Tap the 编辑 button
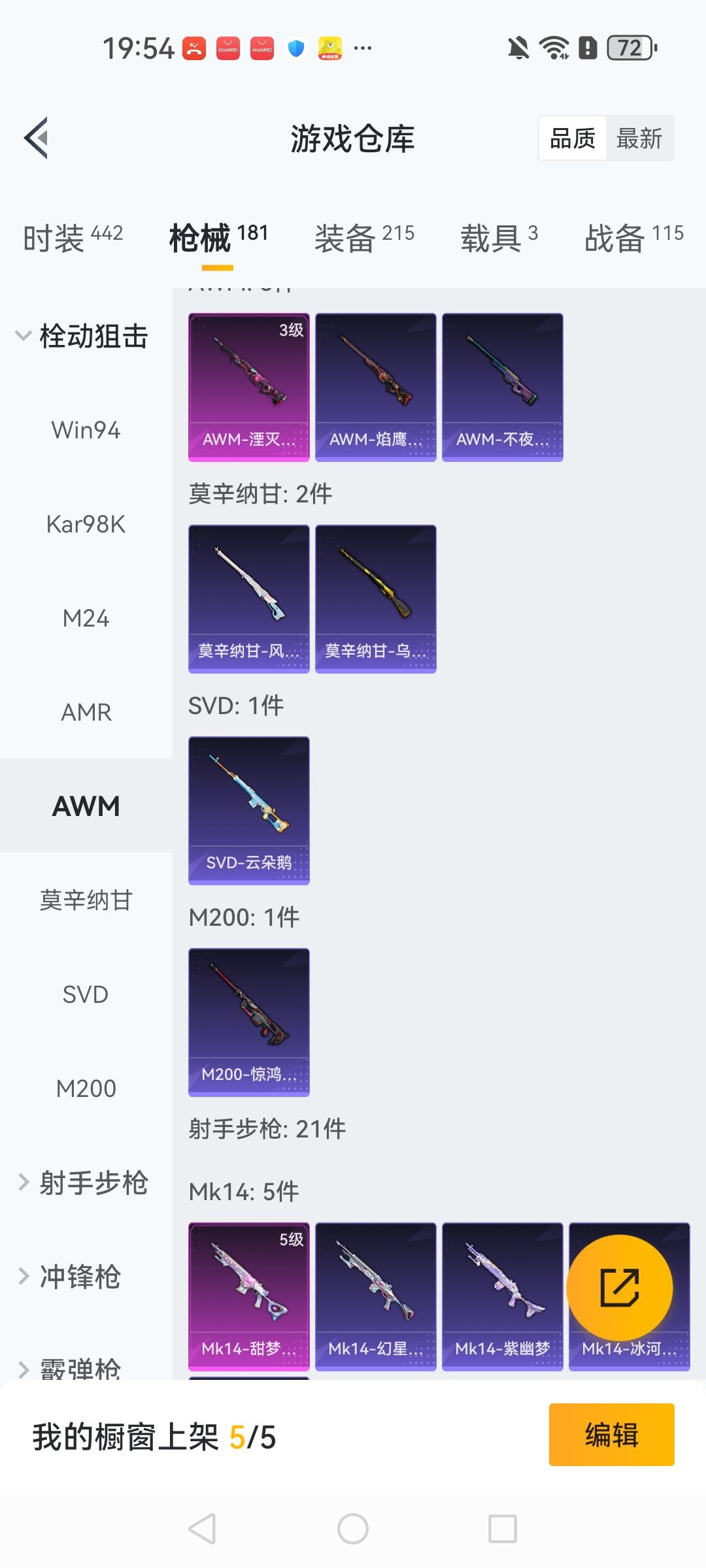The image size is (706, 1568). pyautogui.click(x=612, y=1434)
